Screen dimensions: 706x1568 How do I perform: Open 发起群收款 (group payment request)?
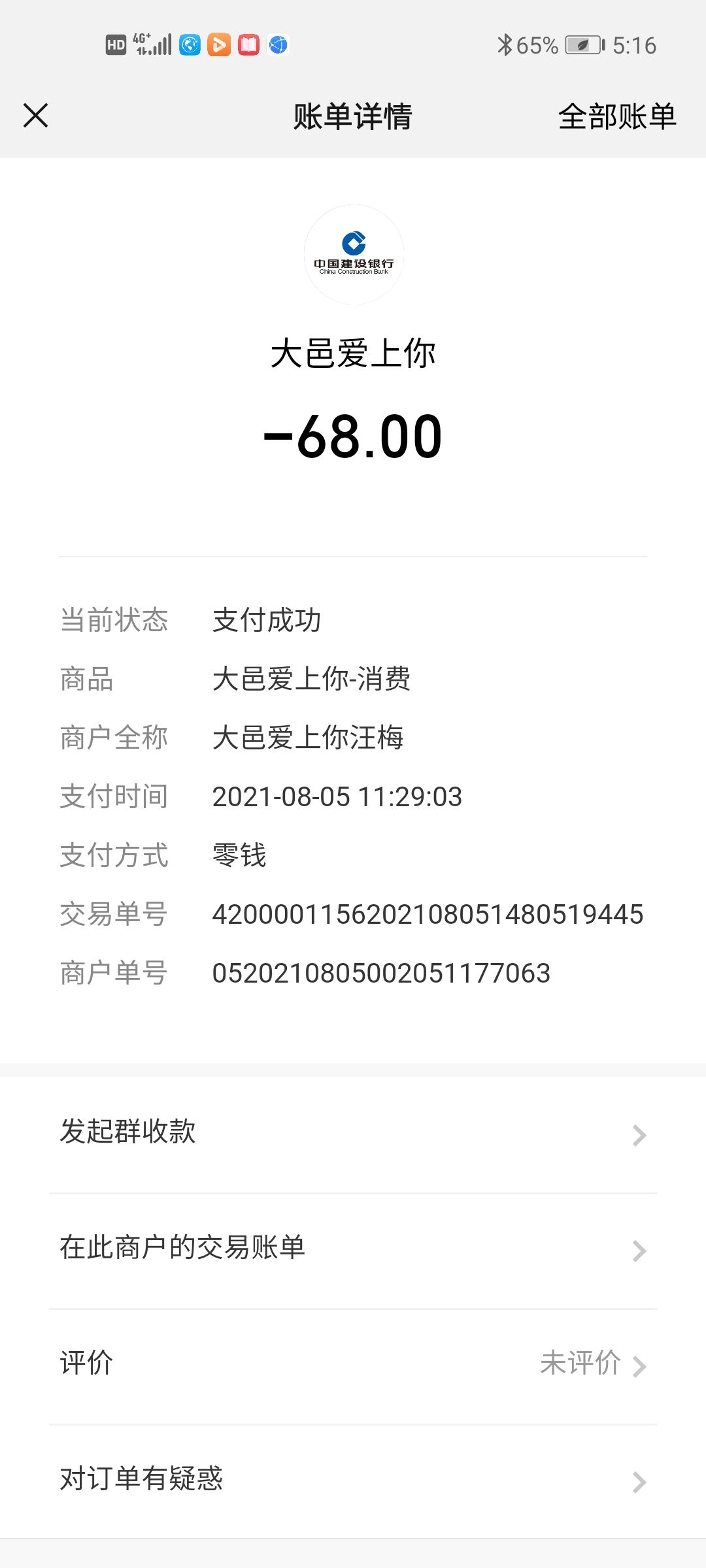353,1135
